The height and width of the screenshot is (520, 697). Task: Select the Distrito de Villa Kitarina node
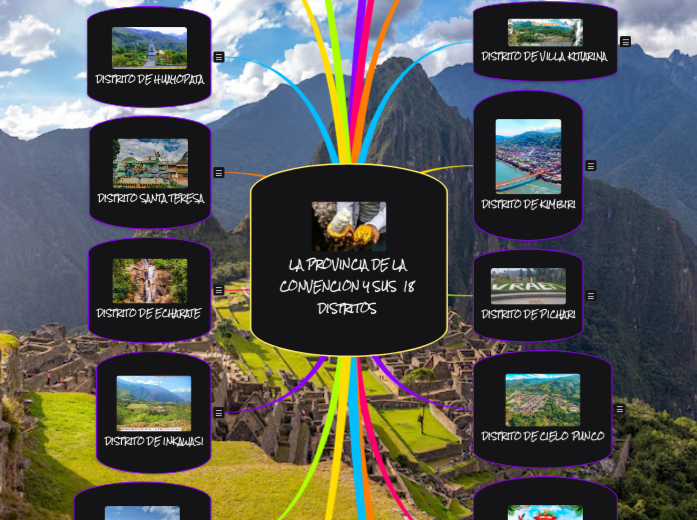pos(544,42)
